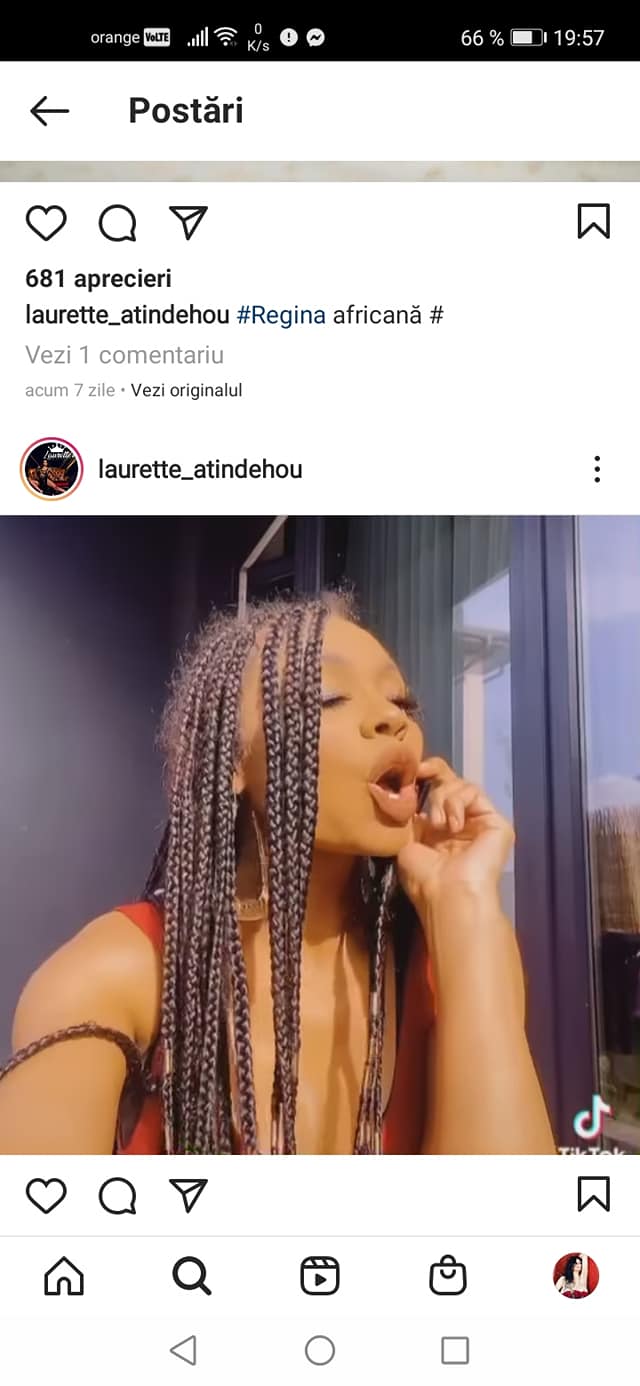Like the #Regina africană post

pyautogui.click(x=46, y=222)
